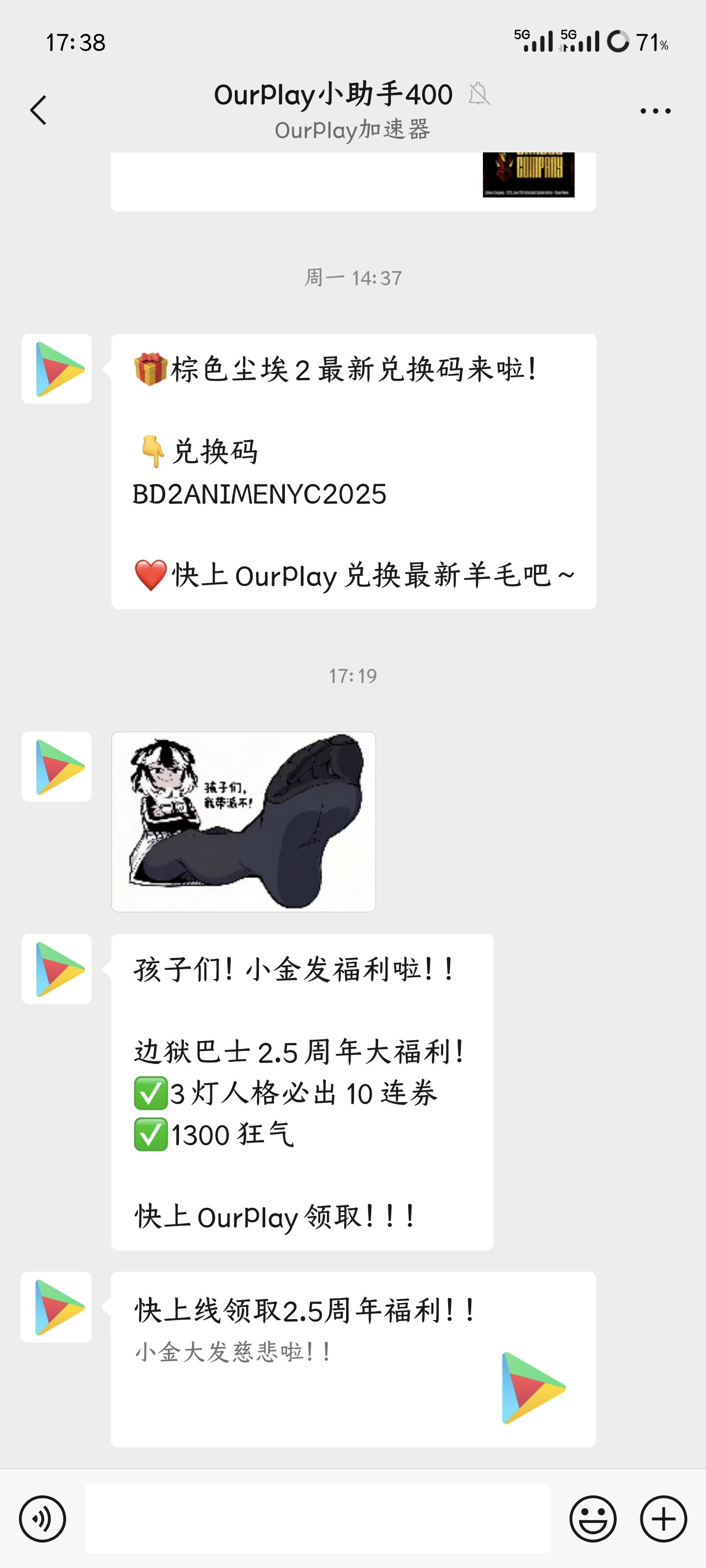Open the 快上线领取2.5周年福利 link card
The image size is (706, 1568).
353,1359
